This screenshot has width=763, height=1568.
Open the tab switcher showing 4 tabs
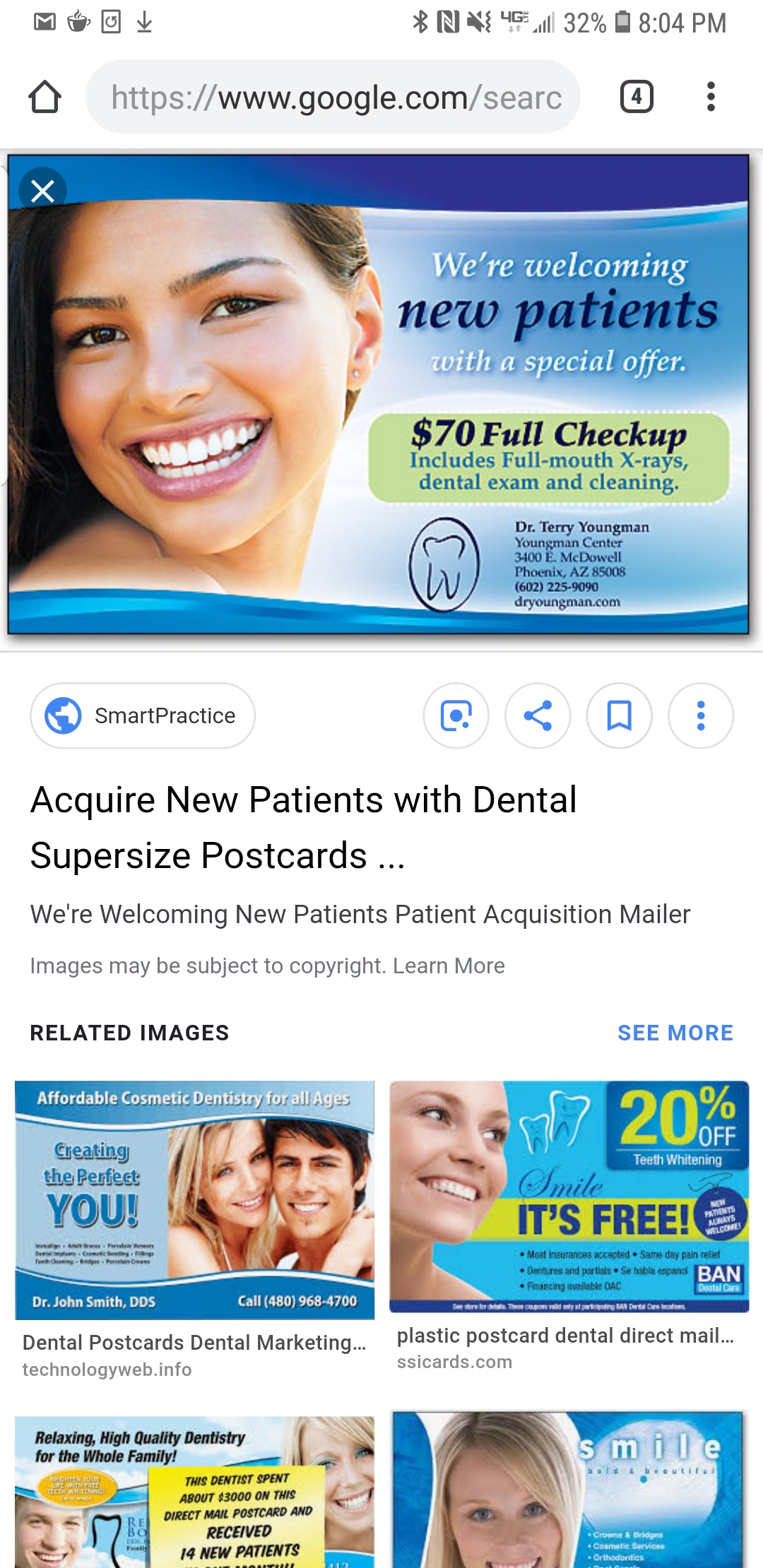pyautogui.click(x=636, y=97)
